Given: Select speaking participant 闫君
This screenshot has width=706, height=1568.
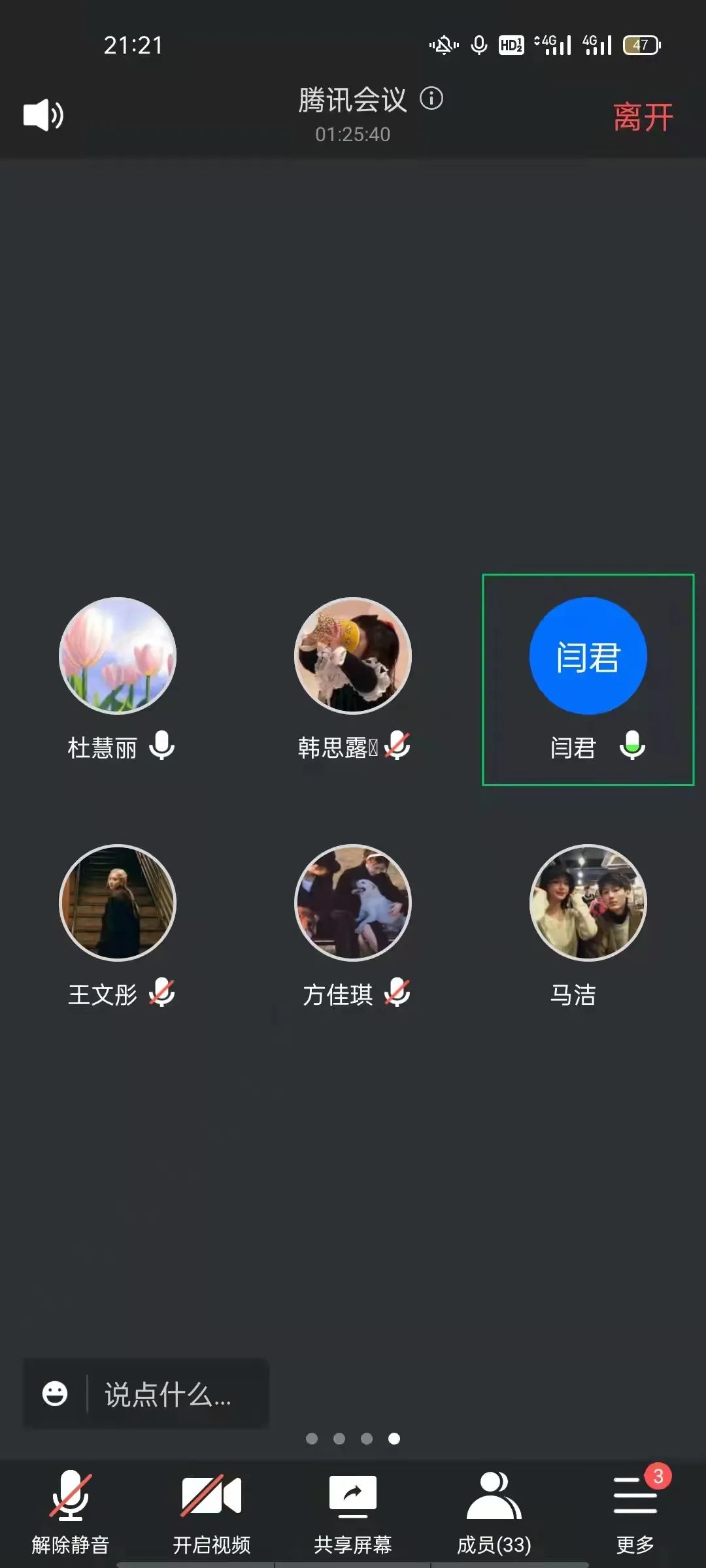Looking at the screenshot, I should (x=588, y=656).
